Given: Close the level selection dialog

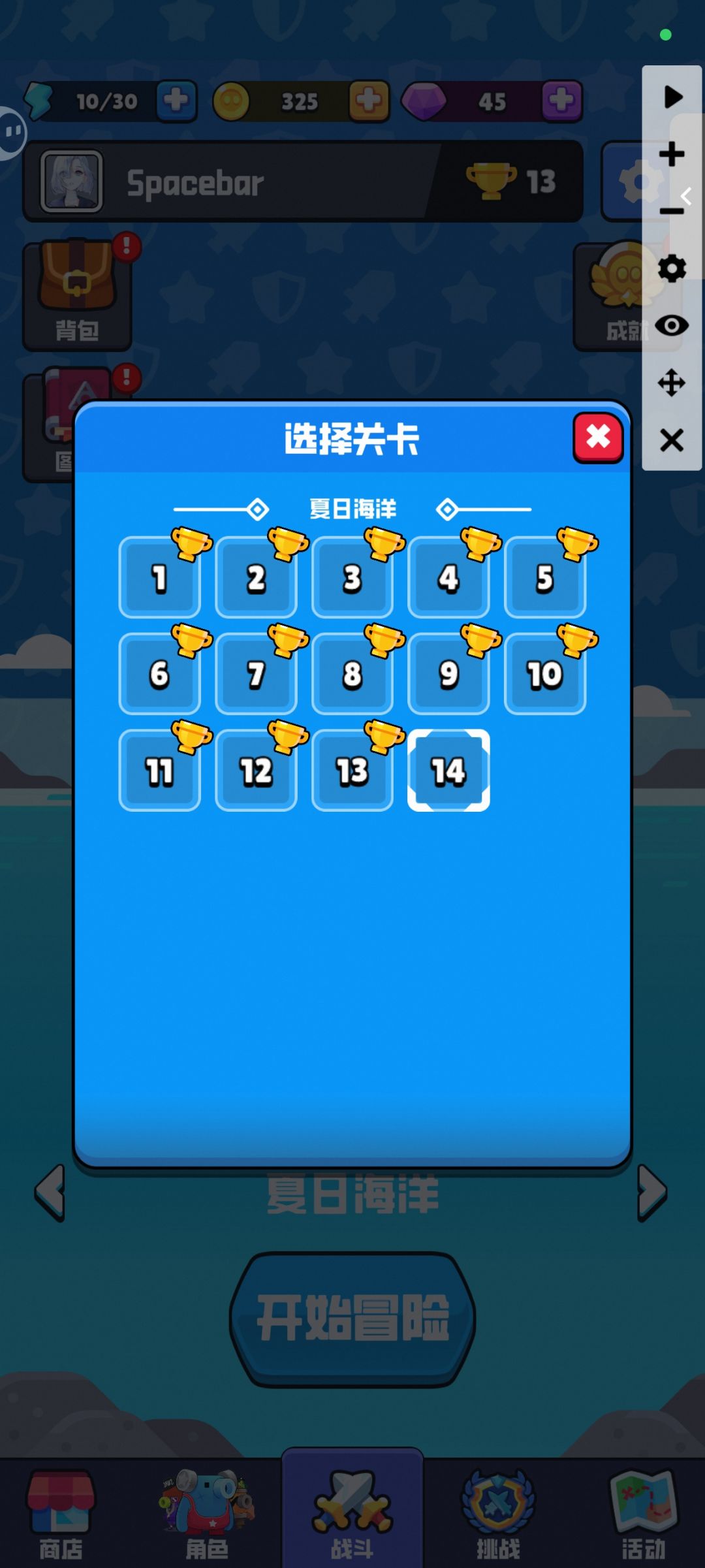Looking at the screenshot, I should (598, 438).
